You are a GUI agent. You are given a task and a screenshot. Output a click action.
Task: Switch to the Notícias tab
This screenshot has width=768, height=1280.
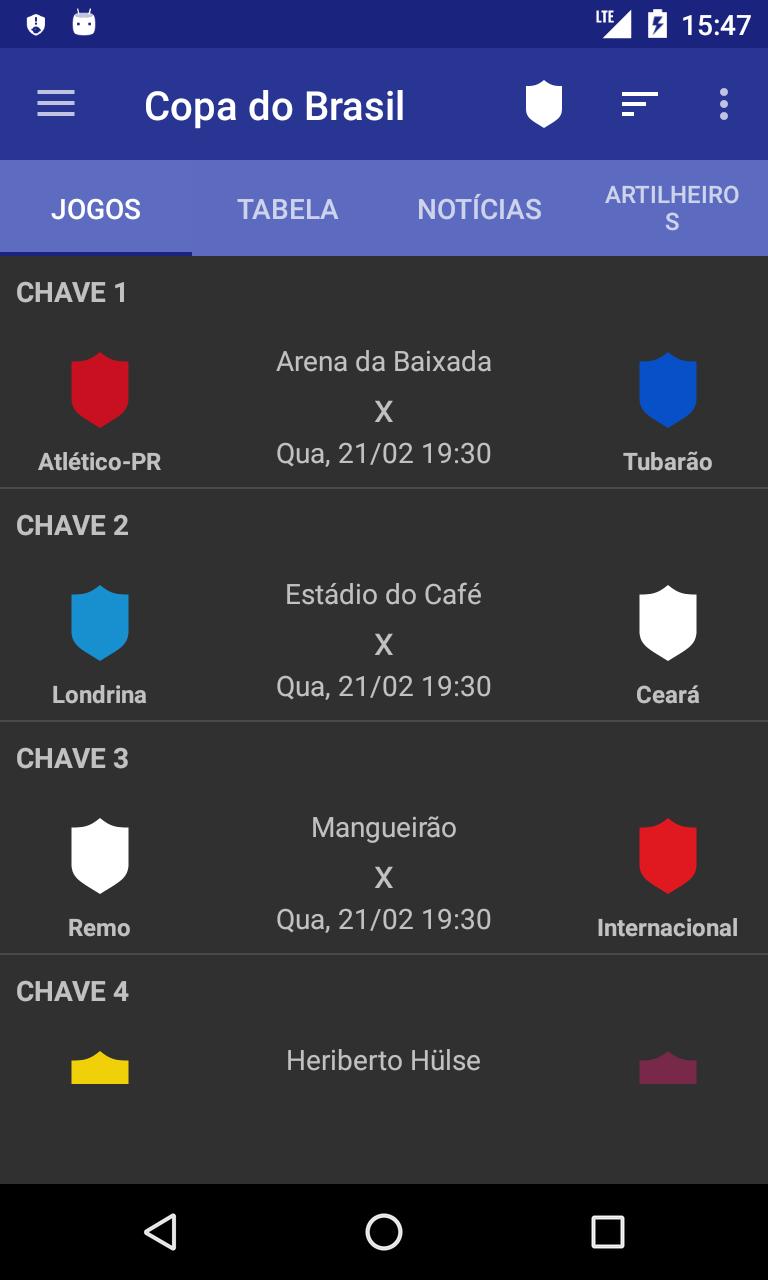(x=480, y=209)
